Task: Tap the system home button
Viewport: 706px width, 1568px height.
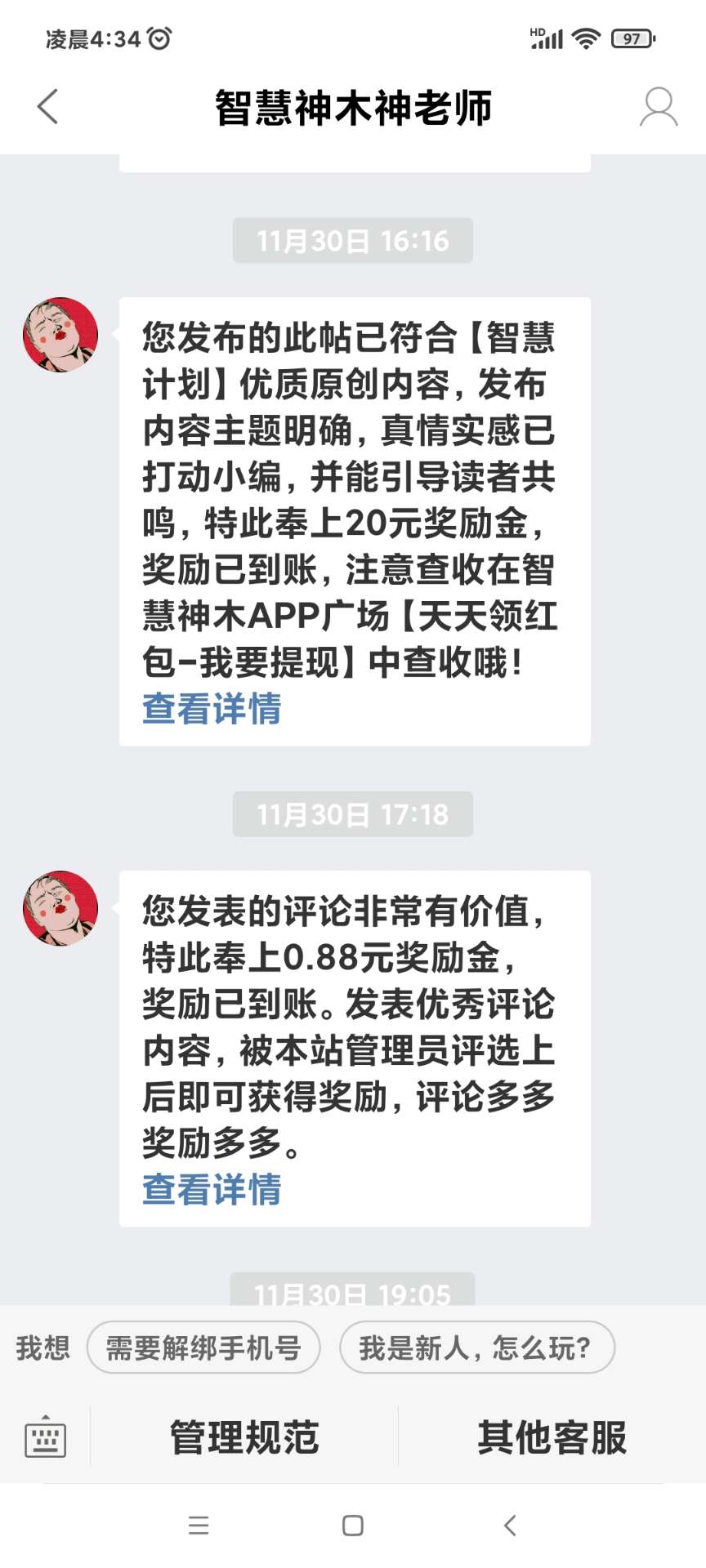Action: tap(353, 1526)
